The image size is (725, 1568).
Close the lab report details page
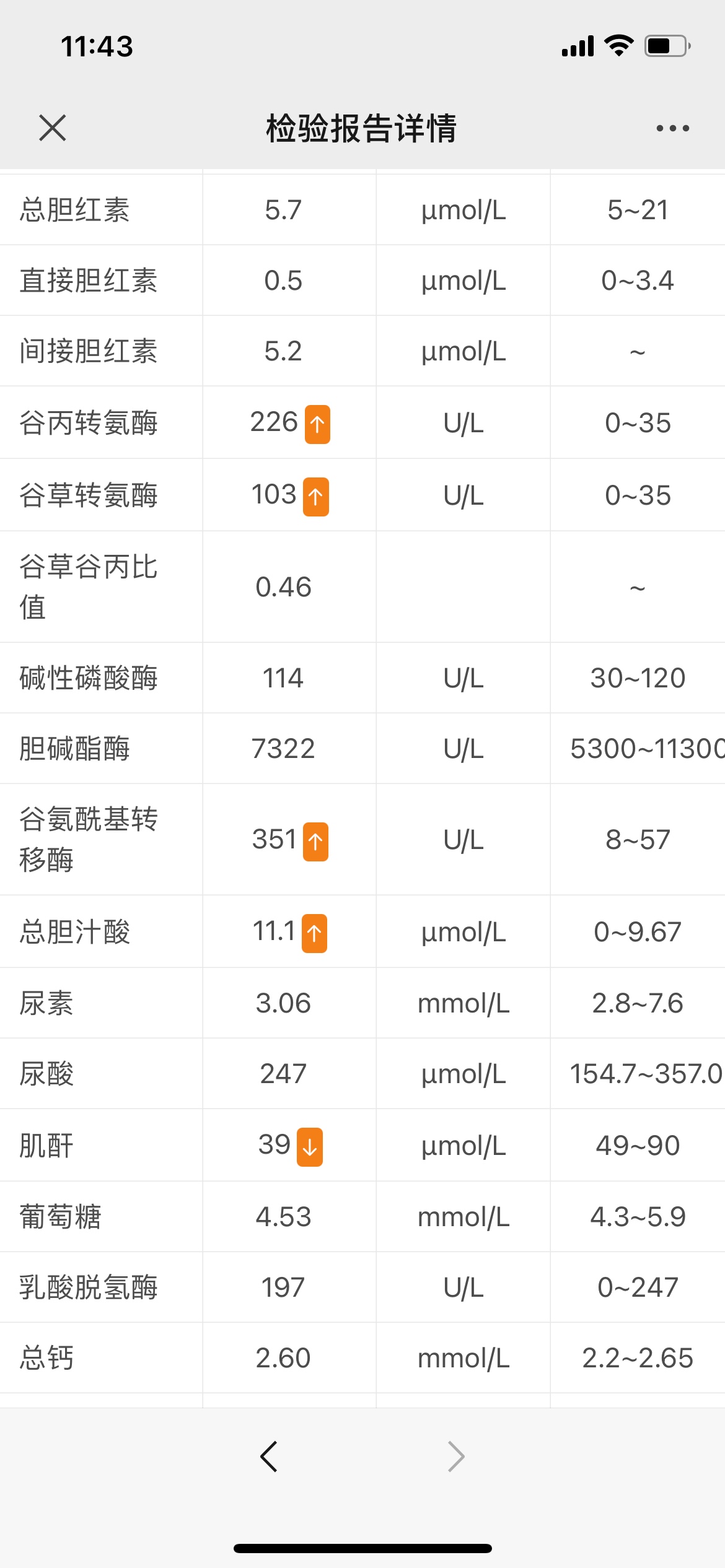(x=53, y=128)
